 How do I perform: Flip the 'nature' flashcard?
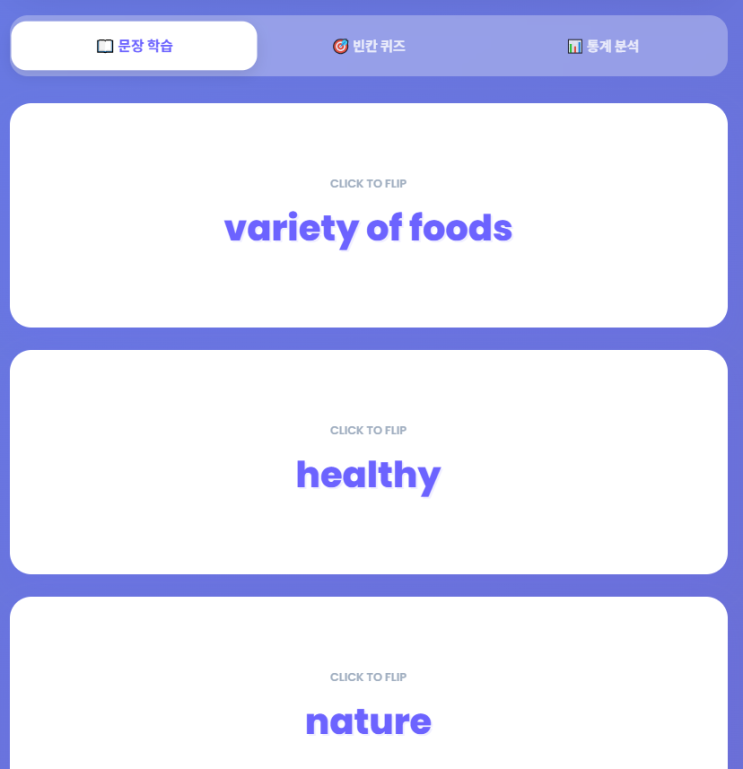point(368,700)
